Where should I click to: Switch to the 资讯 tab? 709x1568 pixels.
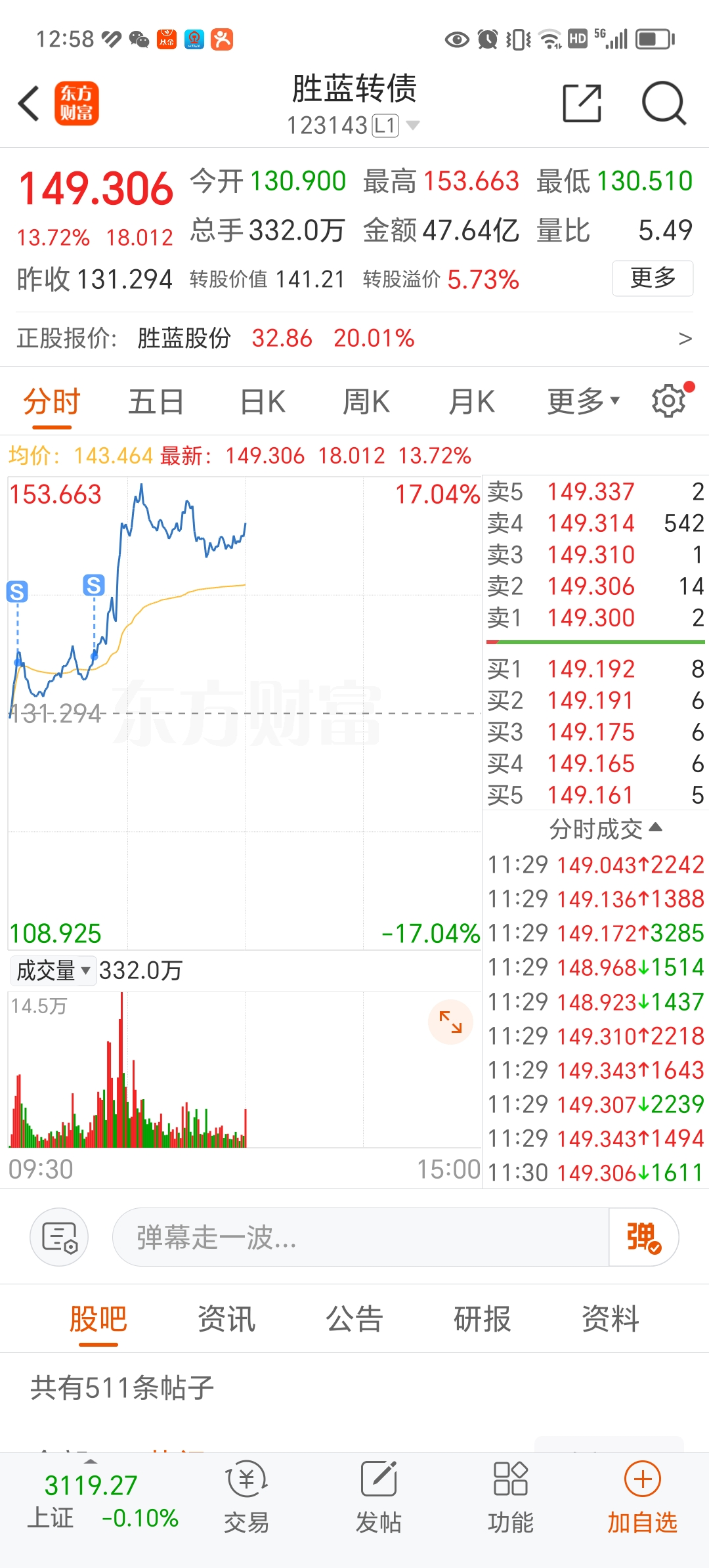[226, 1318]
